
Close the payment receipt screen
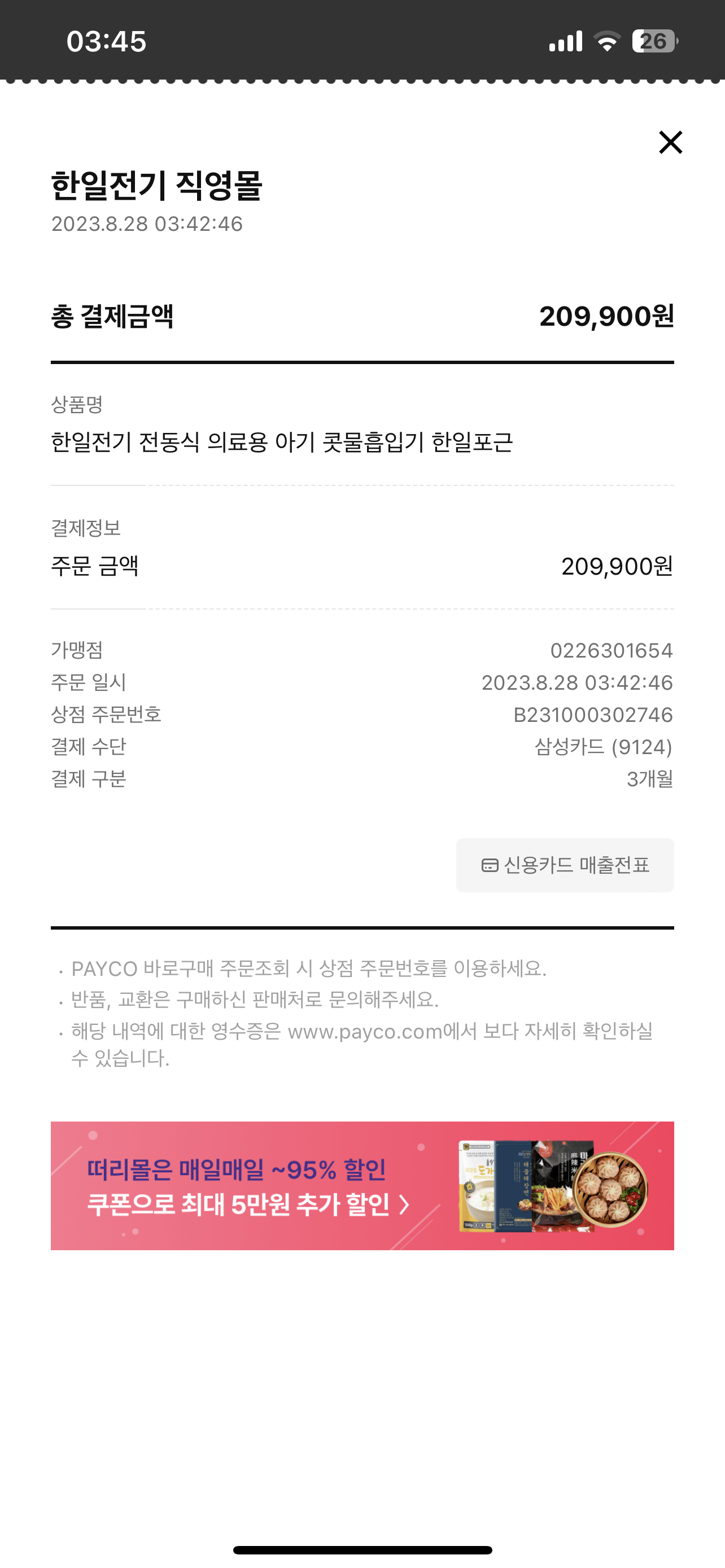[x=670, y=142]
